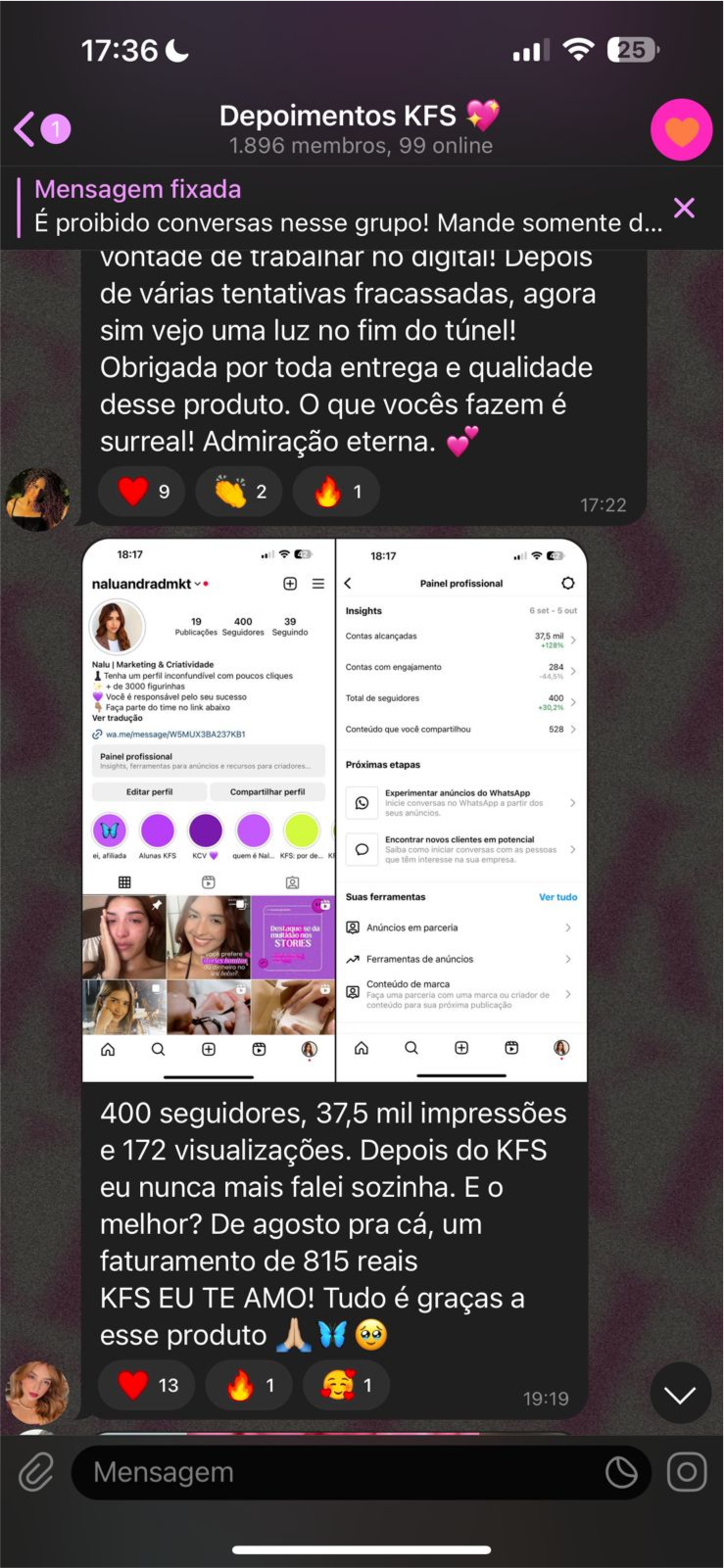Dismiss the pinned message banner

click(x=684, y=207)
